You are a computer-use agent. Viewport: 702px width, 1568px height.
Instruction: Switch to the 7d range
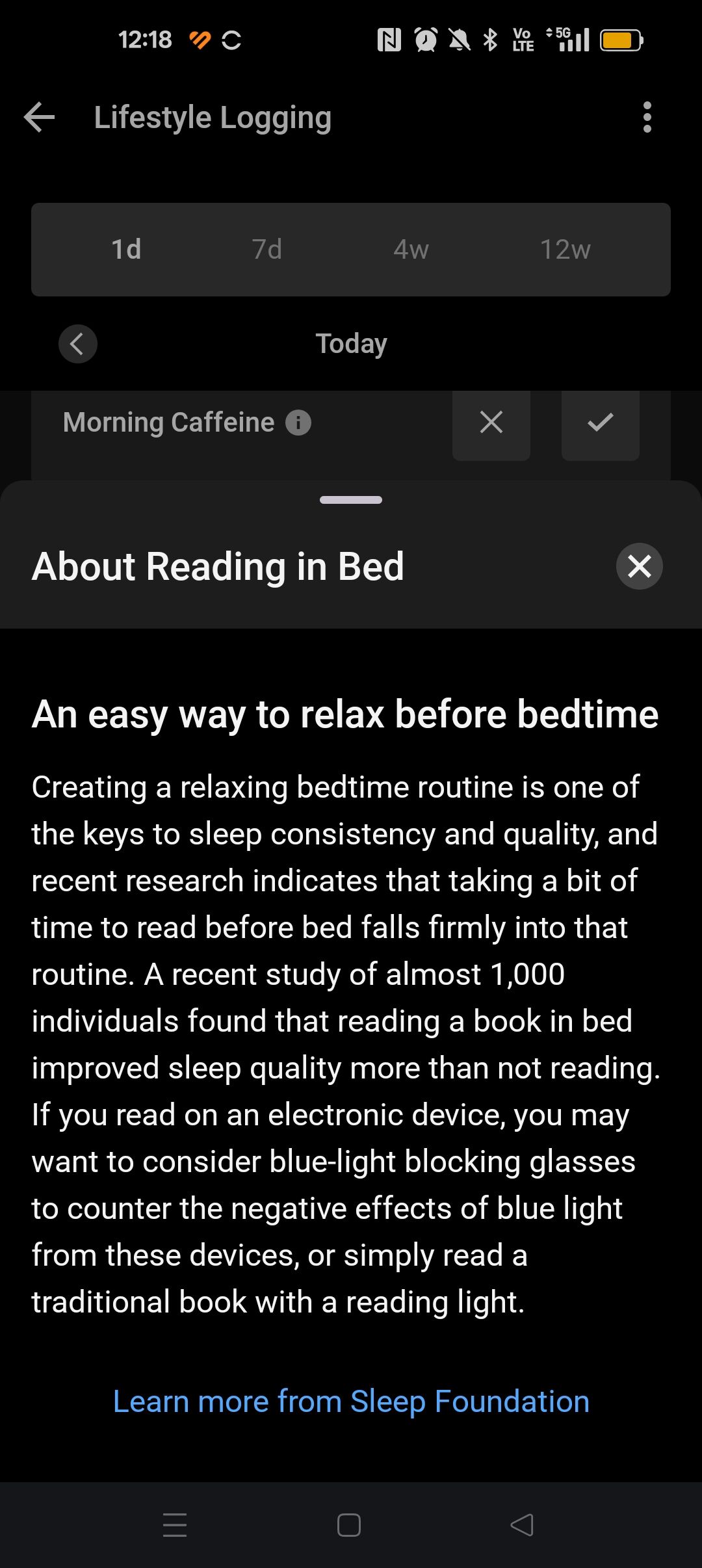coord(266,250)
